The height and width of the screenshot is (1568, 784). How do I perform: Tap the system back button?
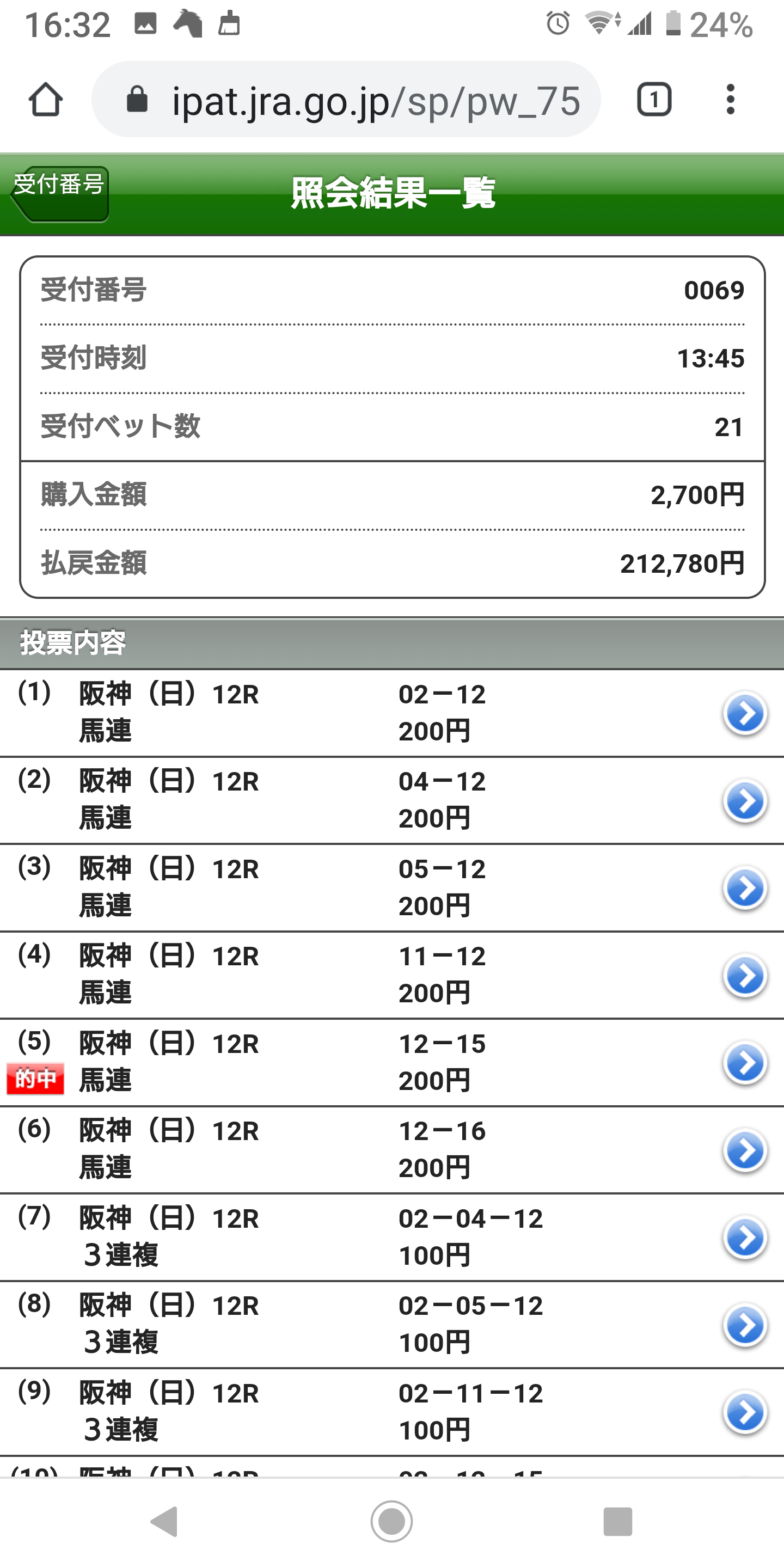tap(164, 1521)
